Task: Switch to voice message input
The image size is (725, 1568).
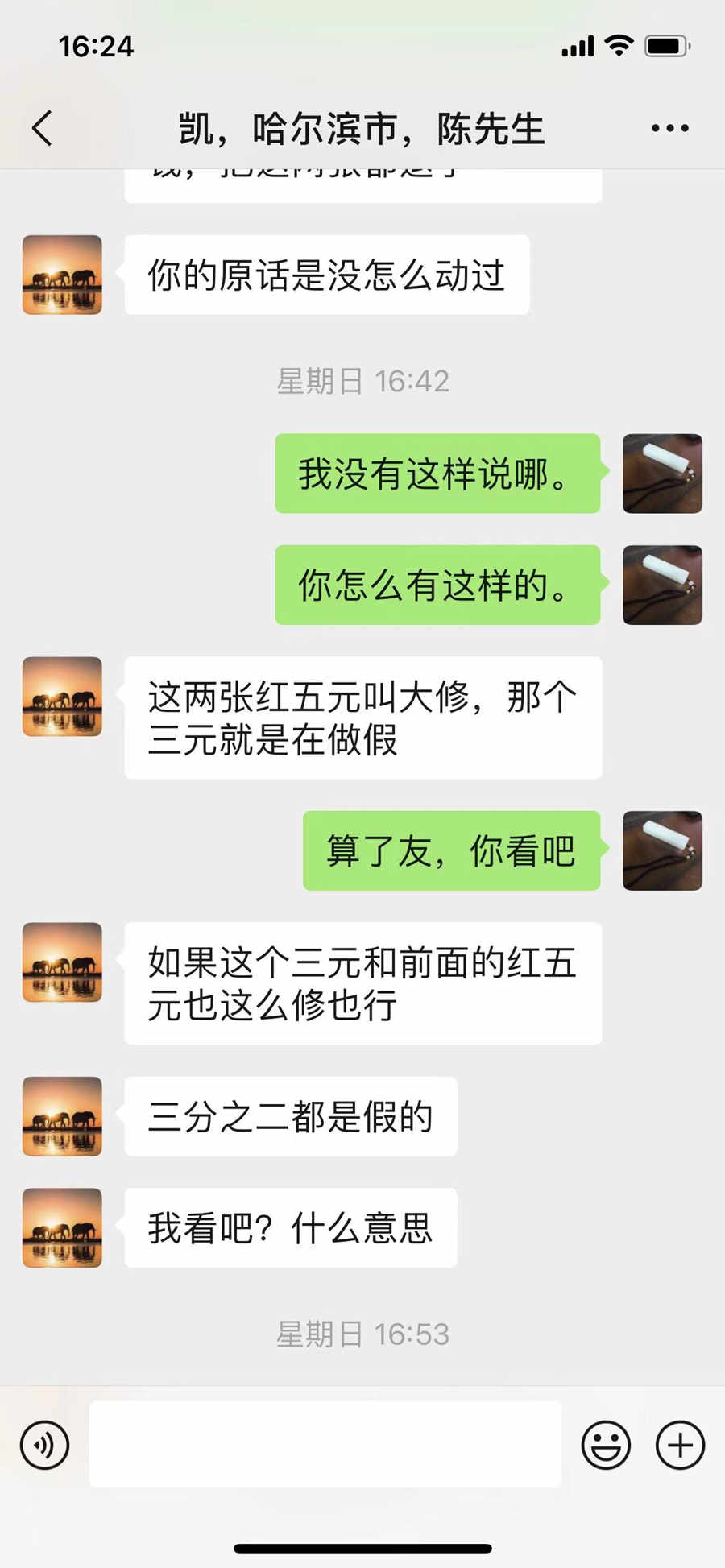Action: (45, 1445)
